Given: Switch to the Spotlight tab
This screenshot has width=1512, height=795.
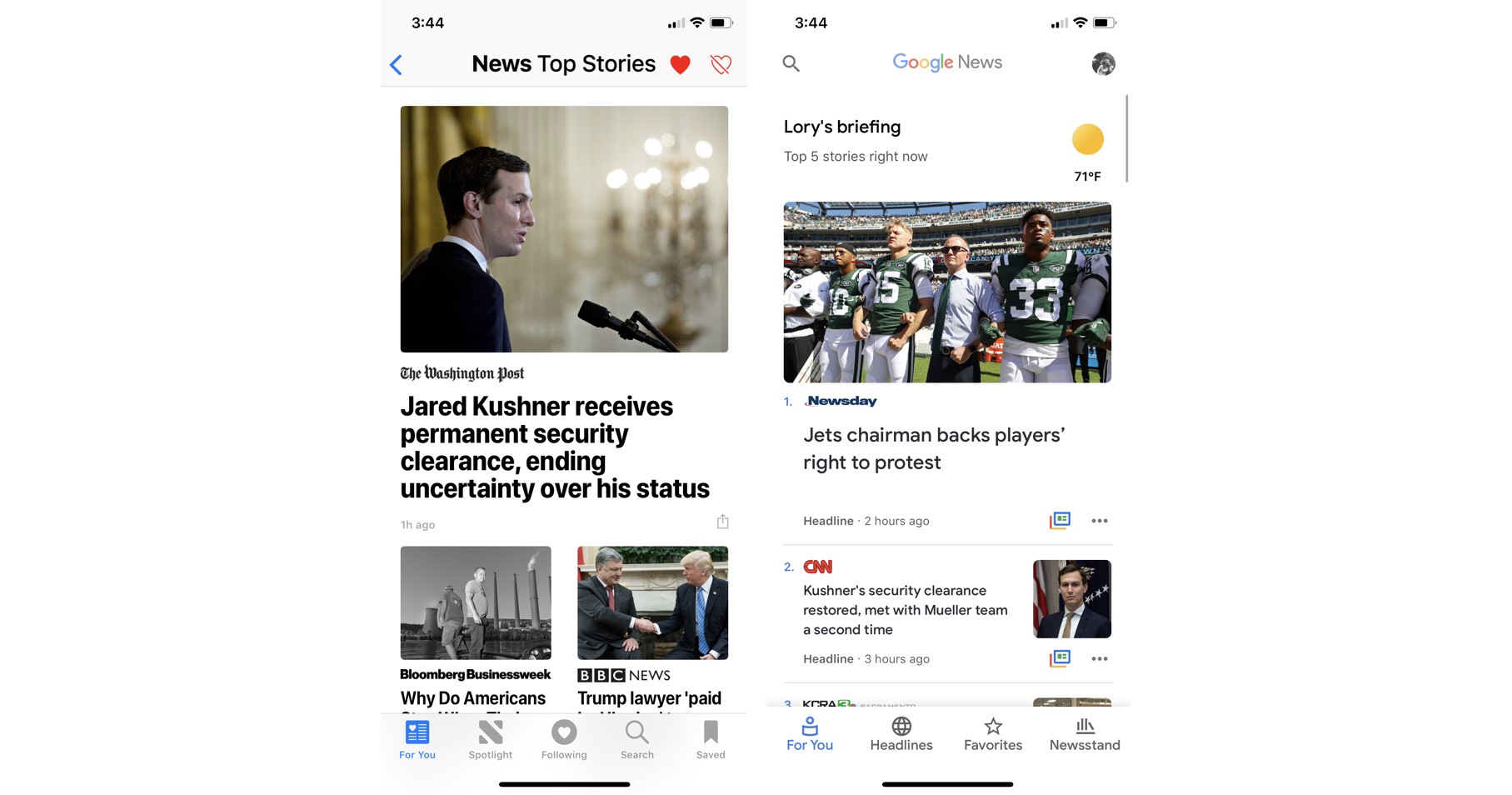Looking at the screenshot, I should (x=490, y=739).
